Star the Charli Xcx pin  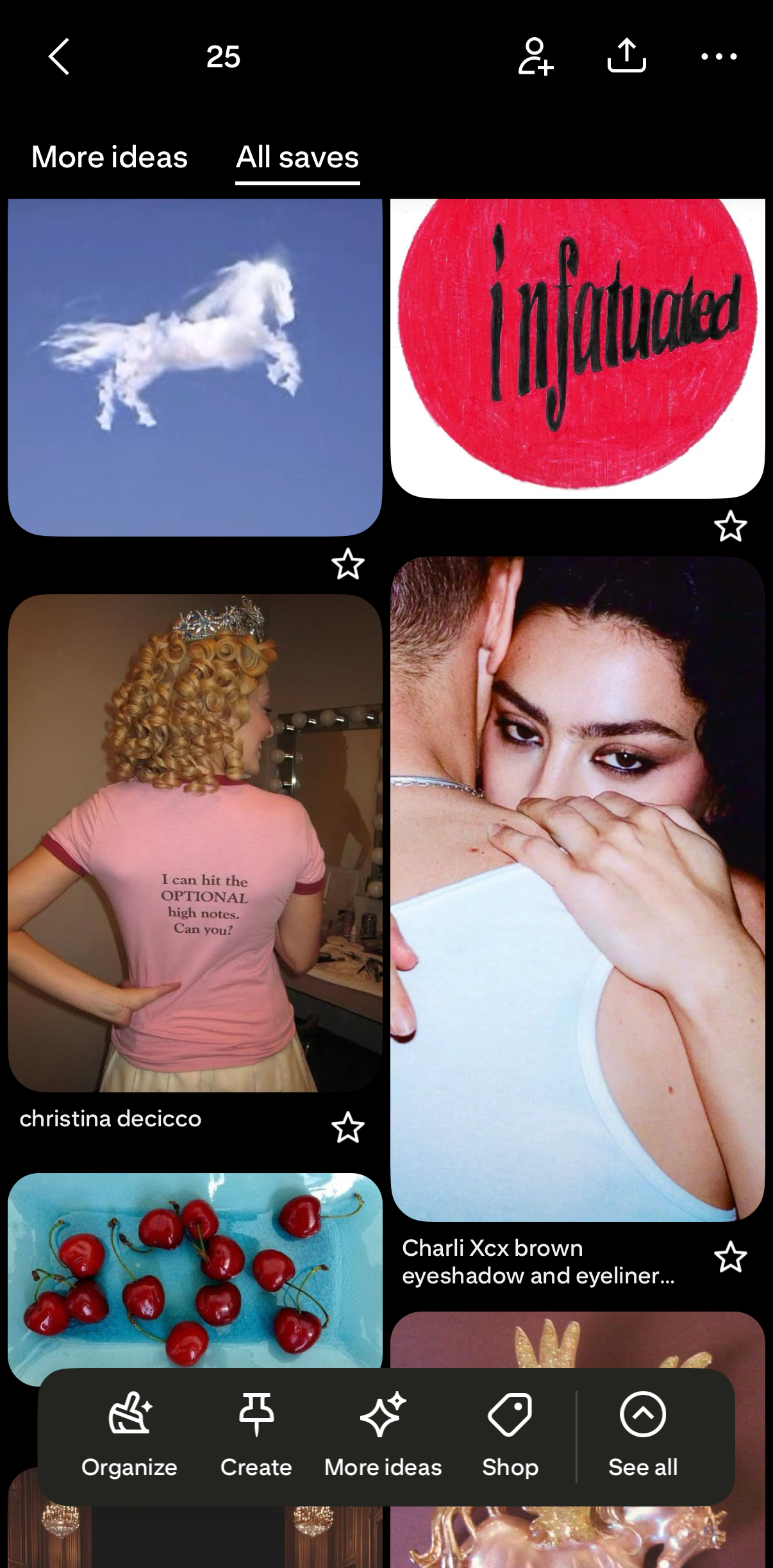(731, 1256)
